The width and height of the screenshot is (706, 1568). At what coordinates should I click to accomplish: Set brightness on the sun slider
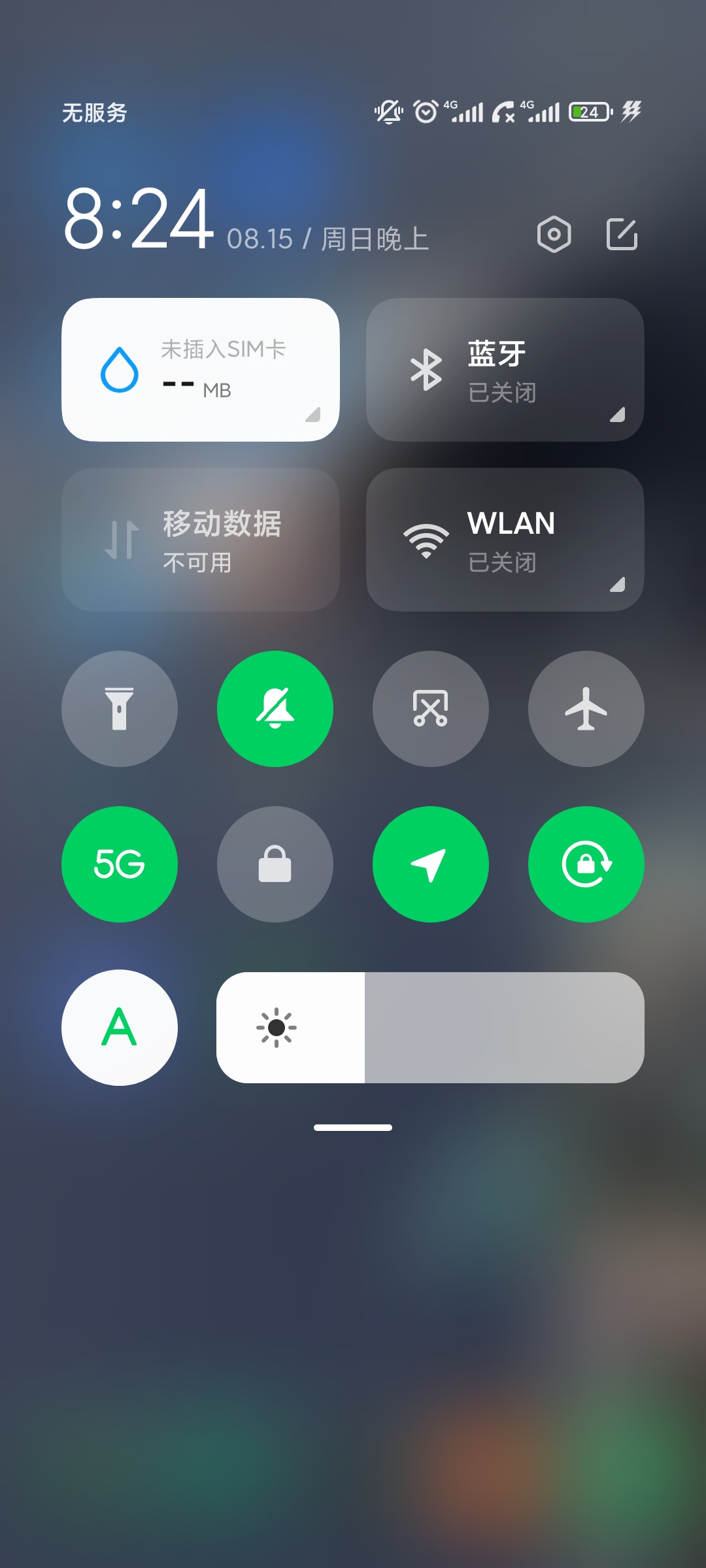coord(430,1028)
